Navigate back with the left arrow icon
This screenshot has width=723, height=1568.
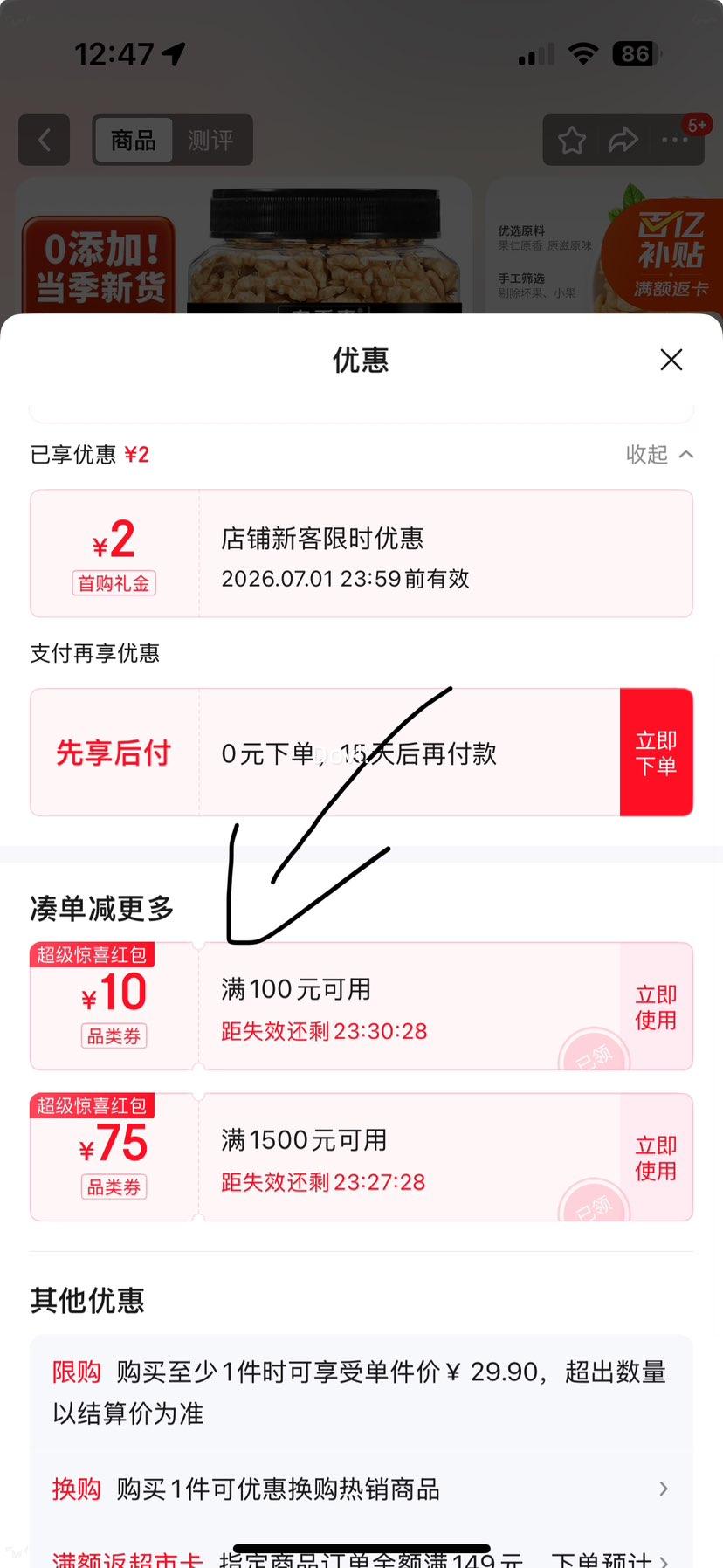[44, 140]
